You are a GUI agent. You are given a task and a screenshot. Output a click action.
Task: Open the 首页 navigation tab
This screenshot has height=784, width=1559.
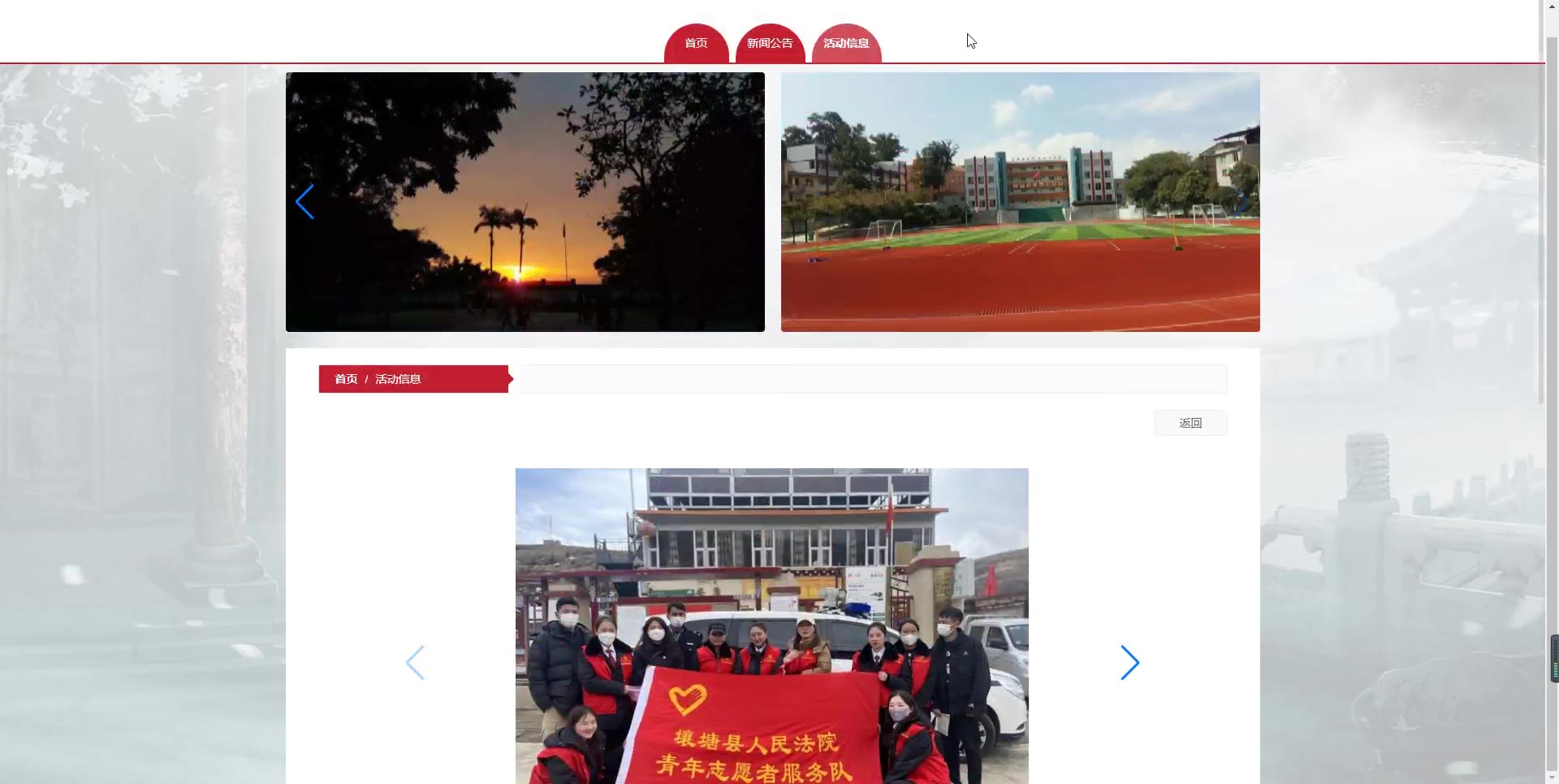pyautogui.click(x=696, y=44)
